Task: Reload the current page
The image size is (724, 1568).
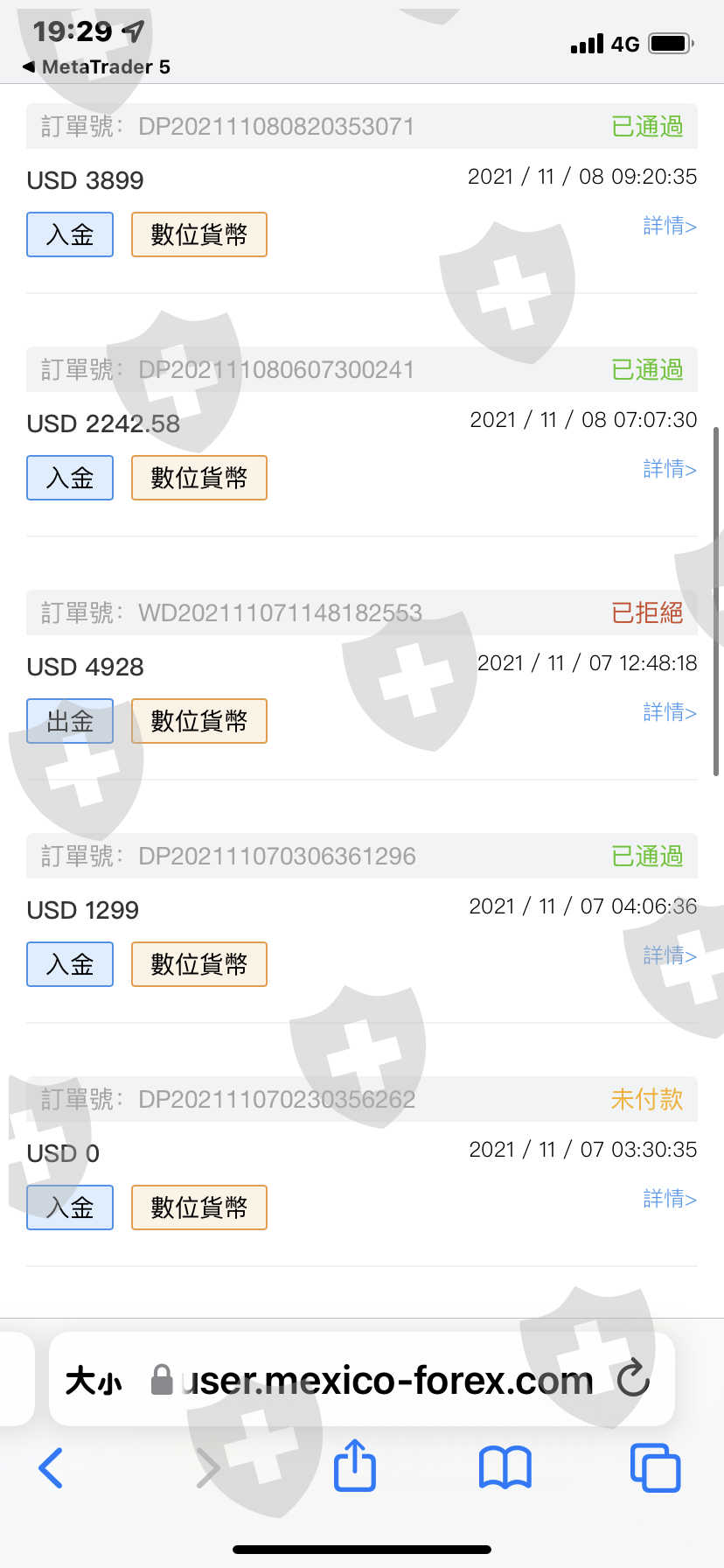Action: coord(633,1380)
